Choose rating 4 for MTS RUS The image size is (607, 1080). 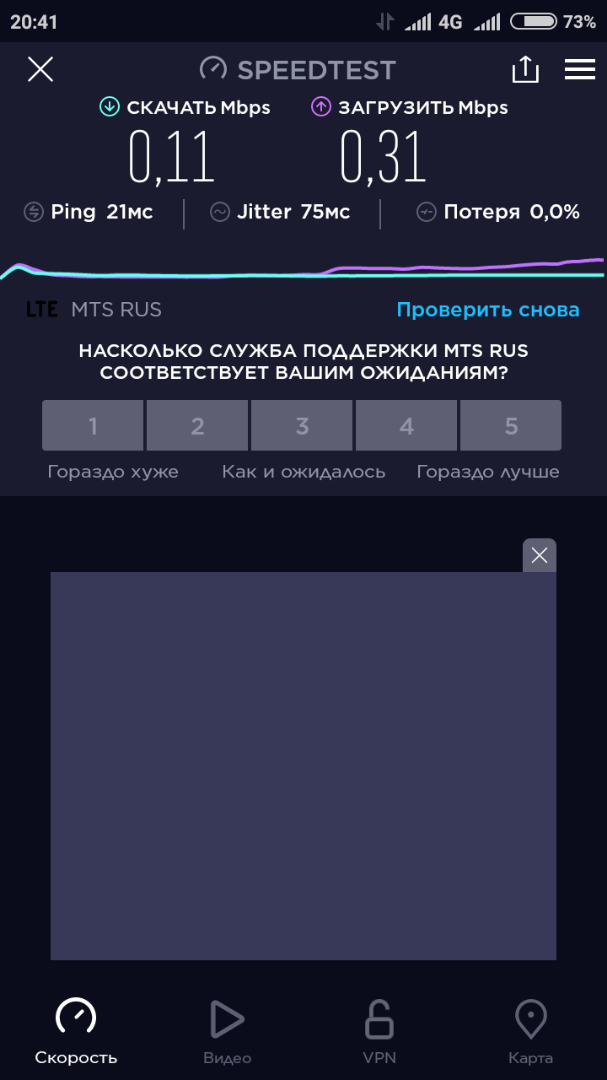pos(406,426)
